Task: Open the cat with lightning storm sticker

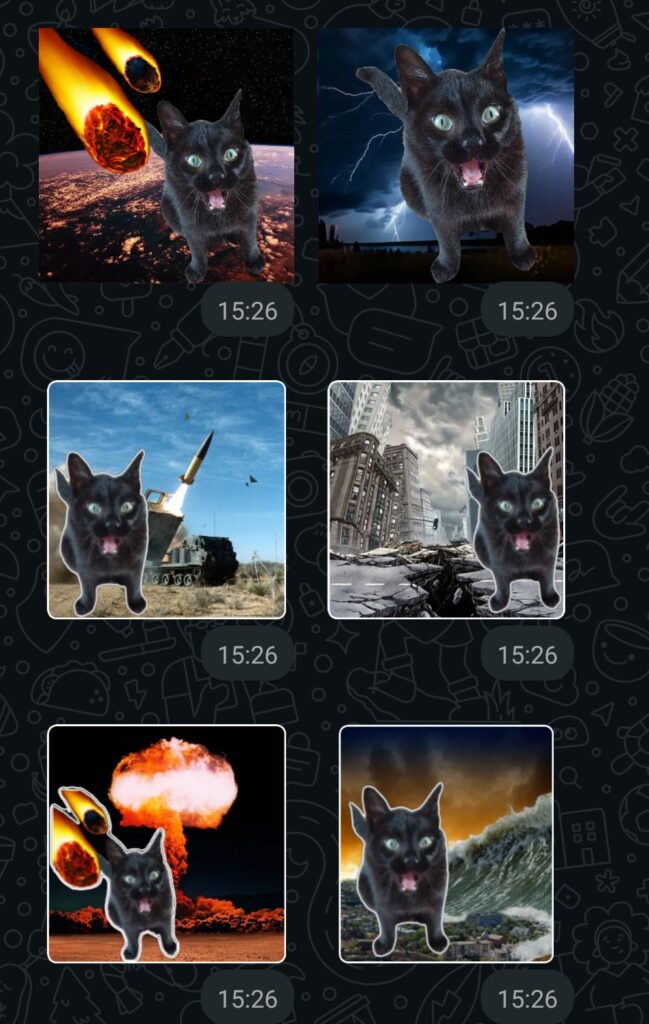Action: (x=446, y=155)
